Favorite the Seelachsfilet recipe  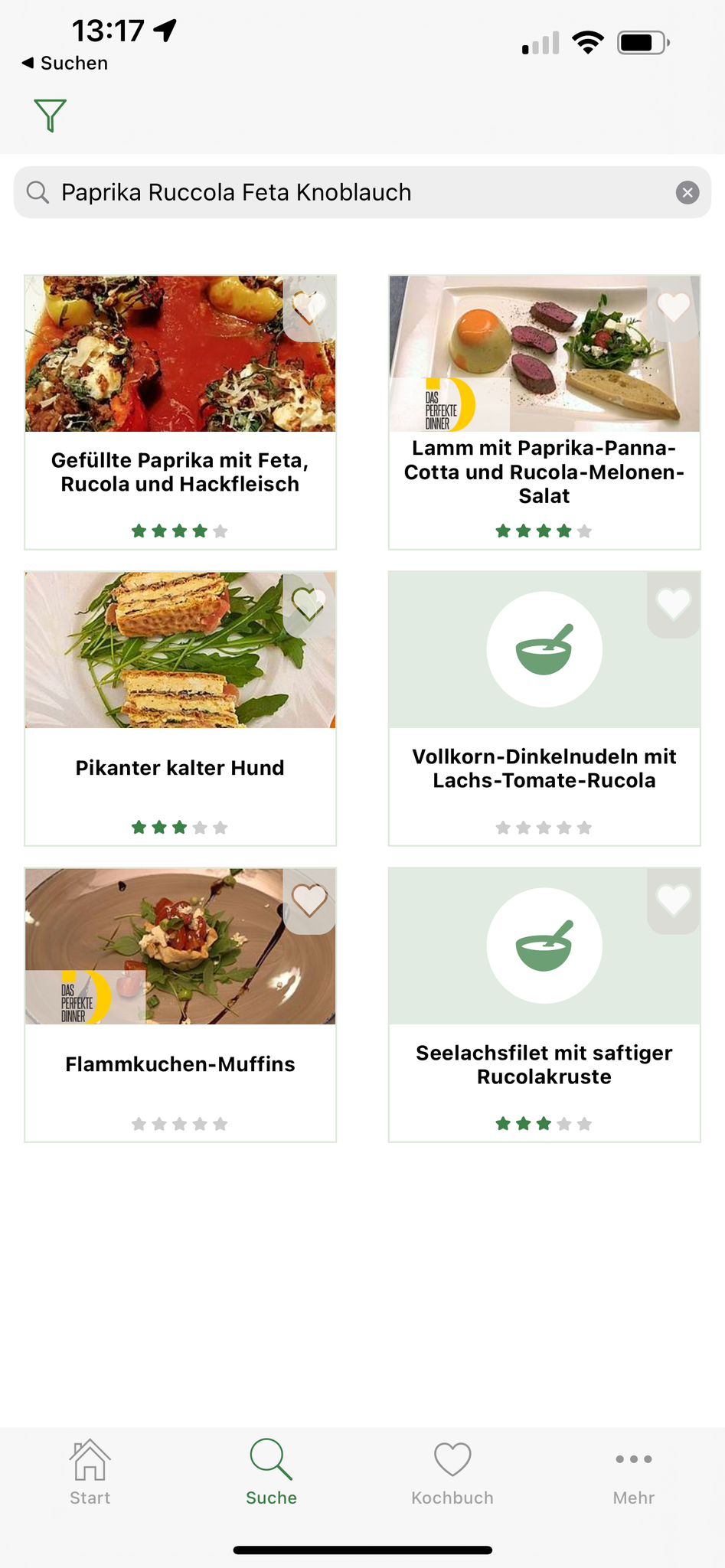(x=674, y=900)
